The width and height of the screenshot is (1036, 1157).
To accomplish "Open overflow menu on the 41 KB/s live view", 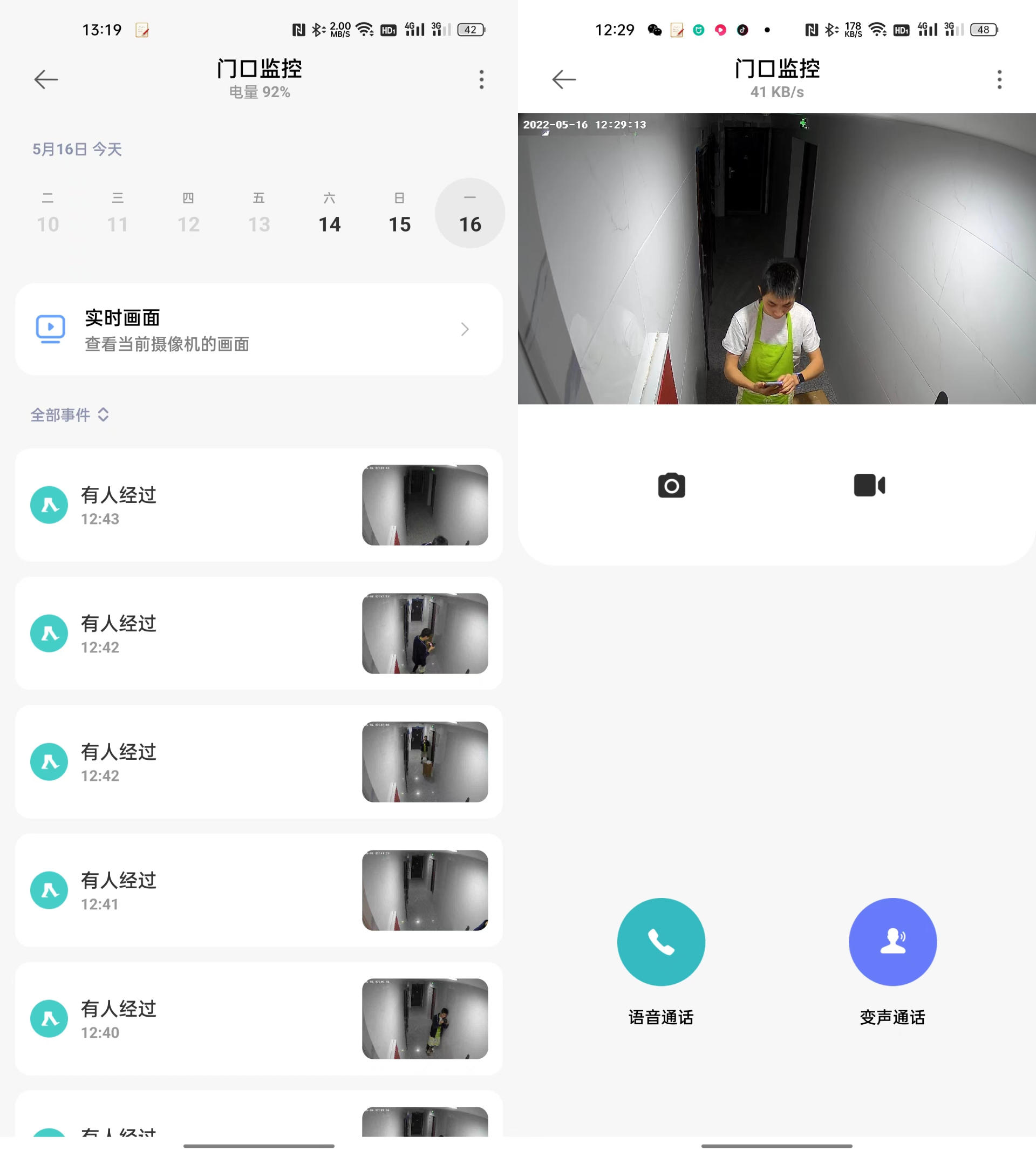I will point(999,79).
